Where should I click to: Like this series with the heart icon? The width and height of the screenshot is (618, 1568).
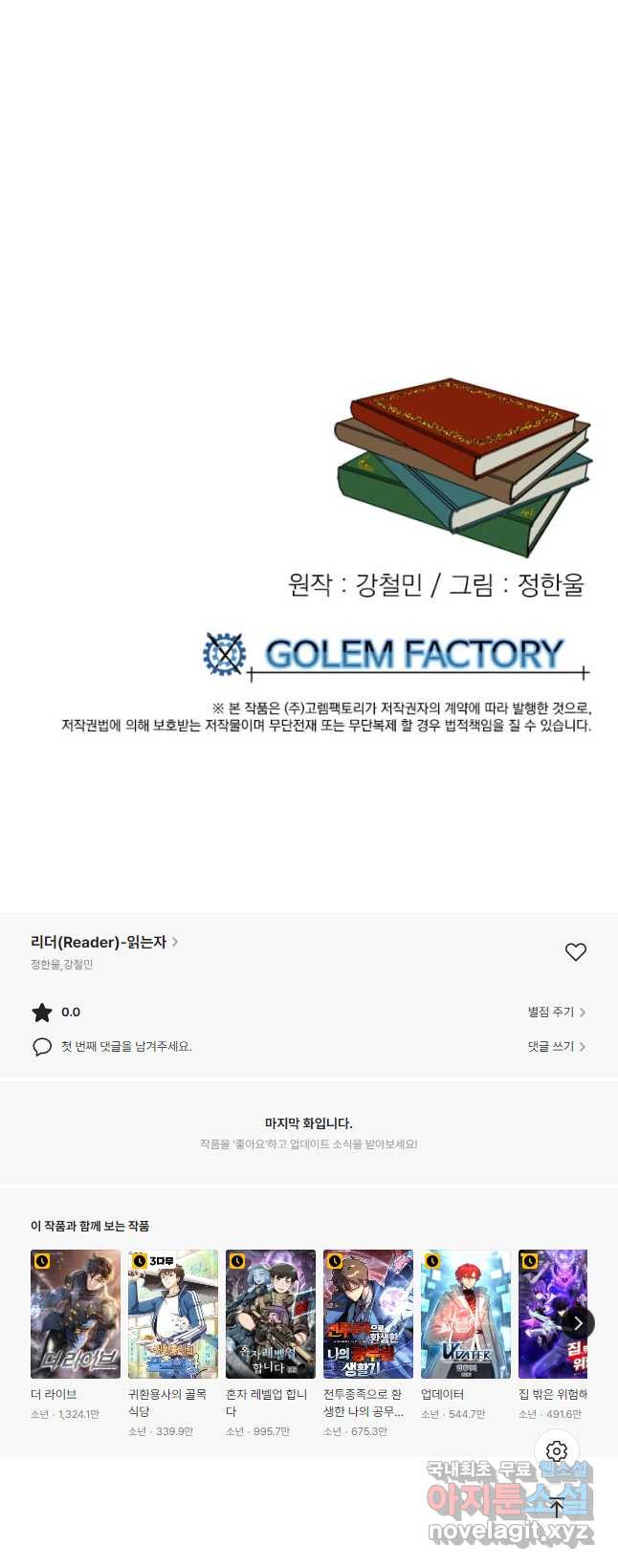pos(575,951)
